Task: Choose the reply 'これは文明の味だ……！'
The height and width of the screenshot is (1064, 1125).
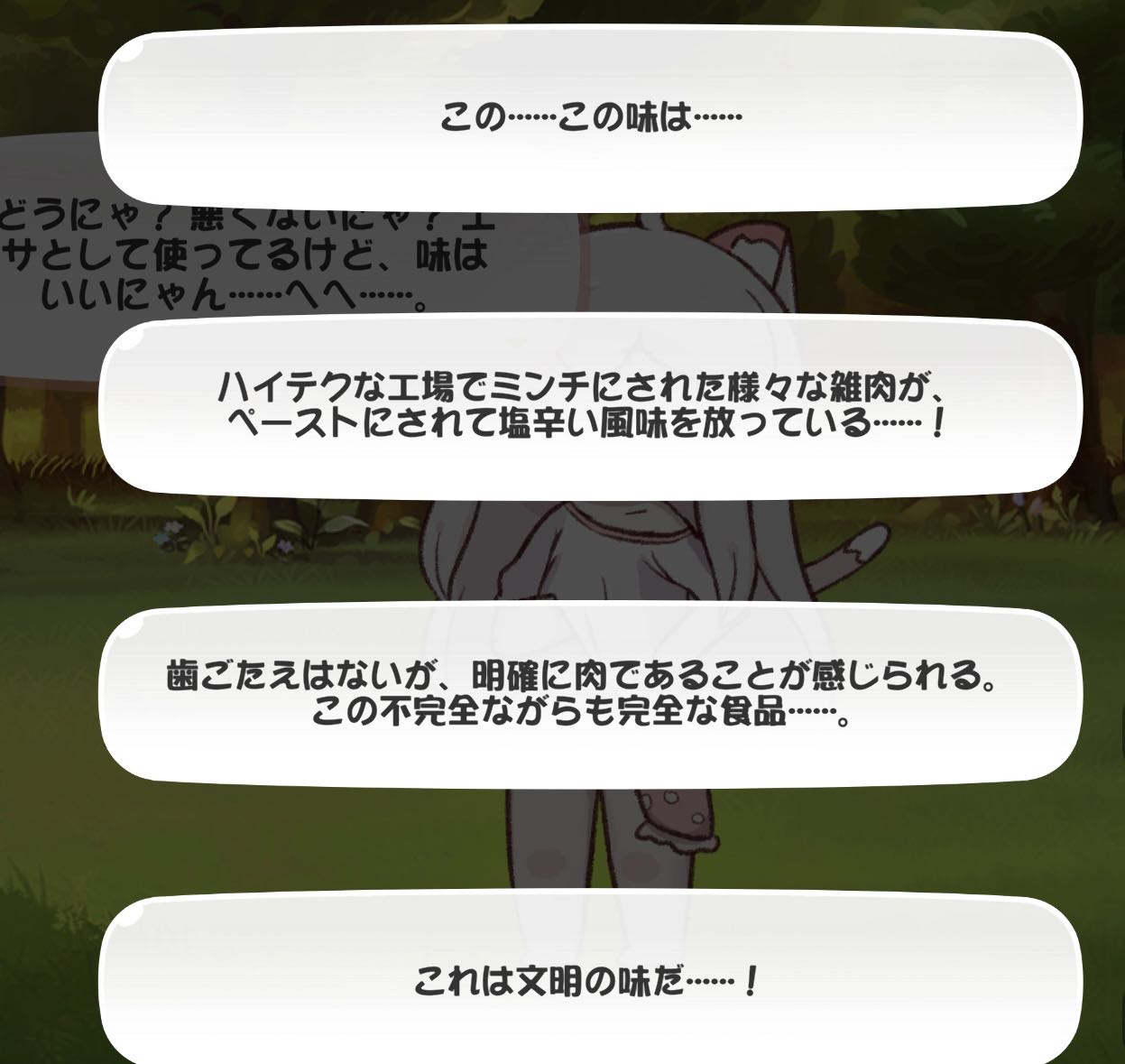Action: pyautogui.click(x=590, y=980)
